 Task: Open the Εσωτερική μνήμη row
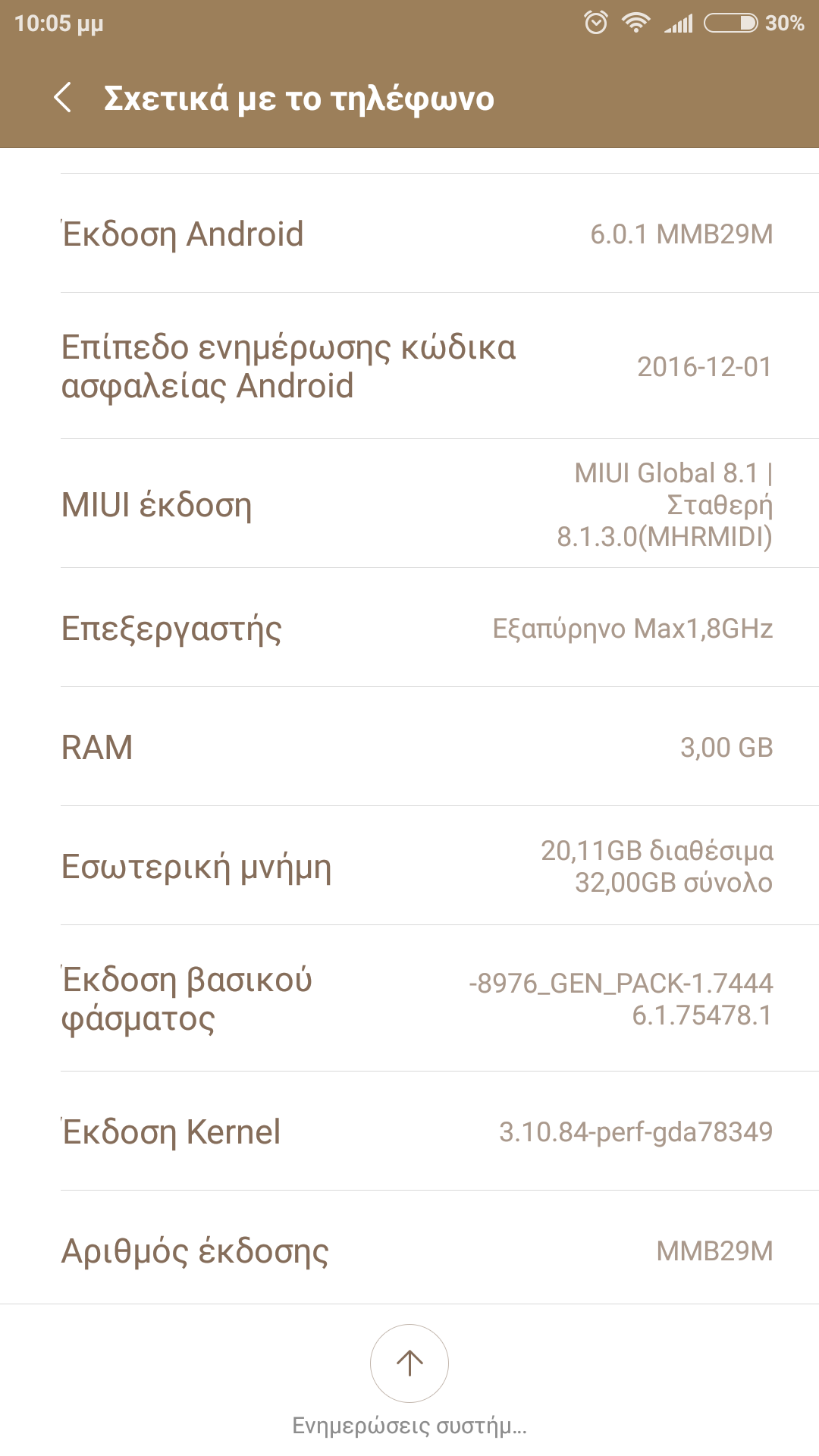coord(409,866)
